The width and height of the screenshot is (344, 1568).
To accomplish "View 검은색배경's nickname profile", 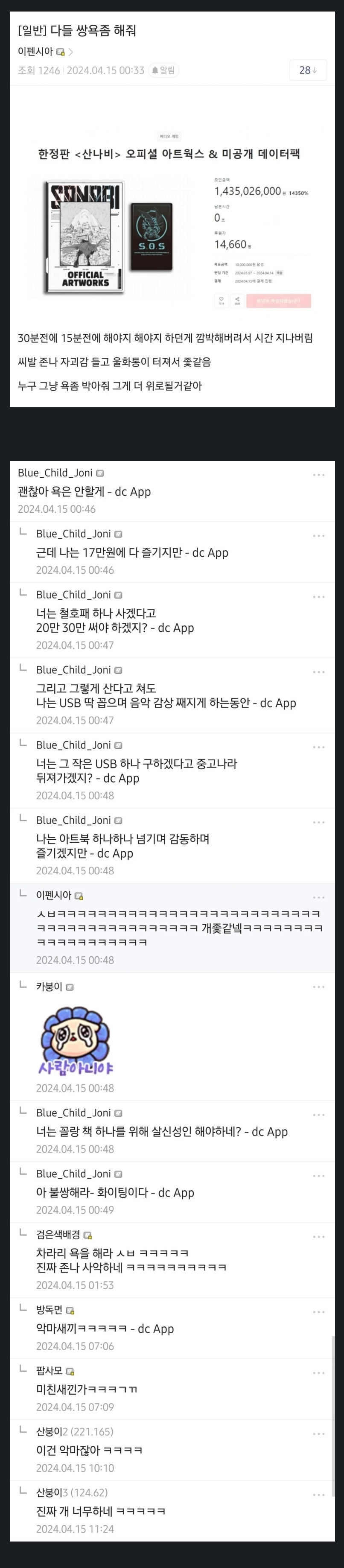I will (58, 1235).
